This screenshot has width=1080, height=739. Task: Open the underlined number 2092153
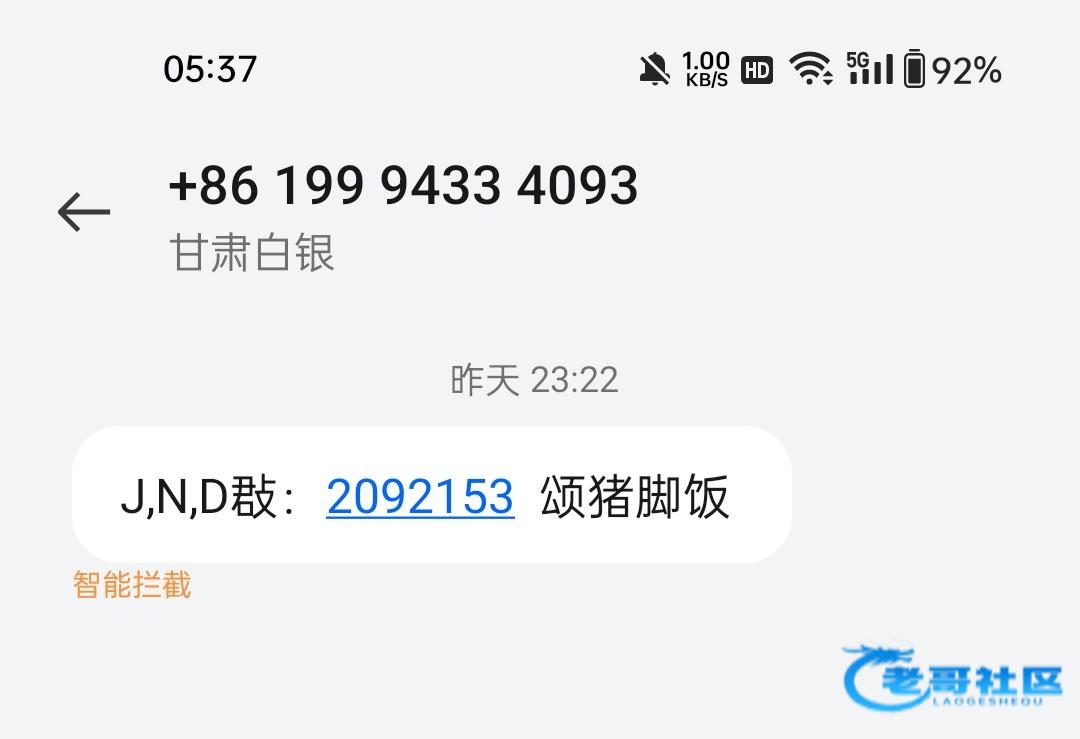tap(420, 497)
